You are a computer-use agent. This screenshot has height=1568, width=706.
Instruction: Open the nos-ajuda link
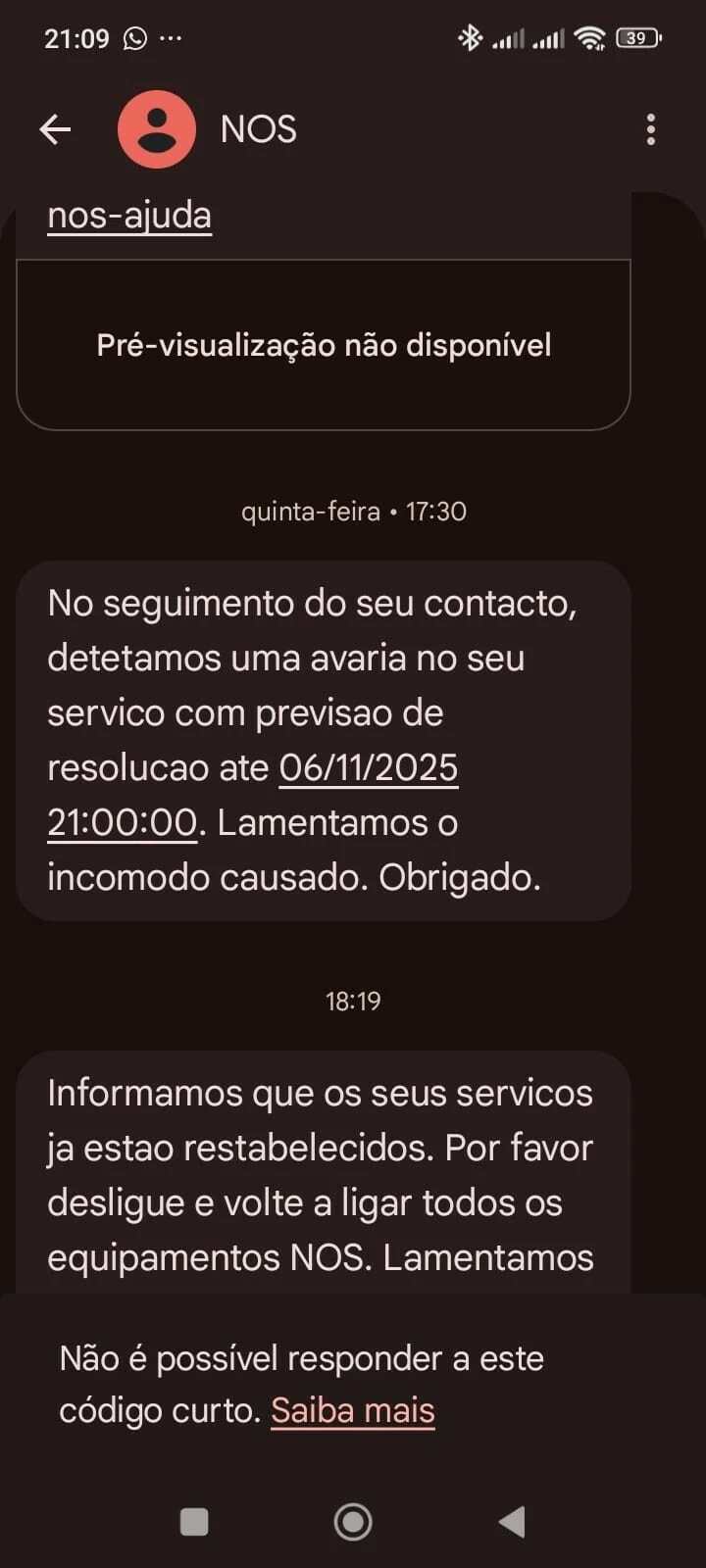pos(129,216)
